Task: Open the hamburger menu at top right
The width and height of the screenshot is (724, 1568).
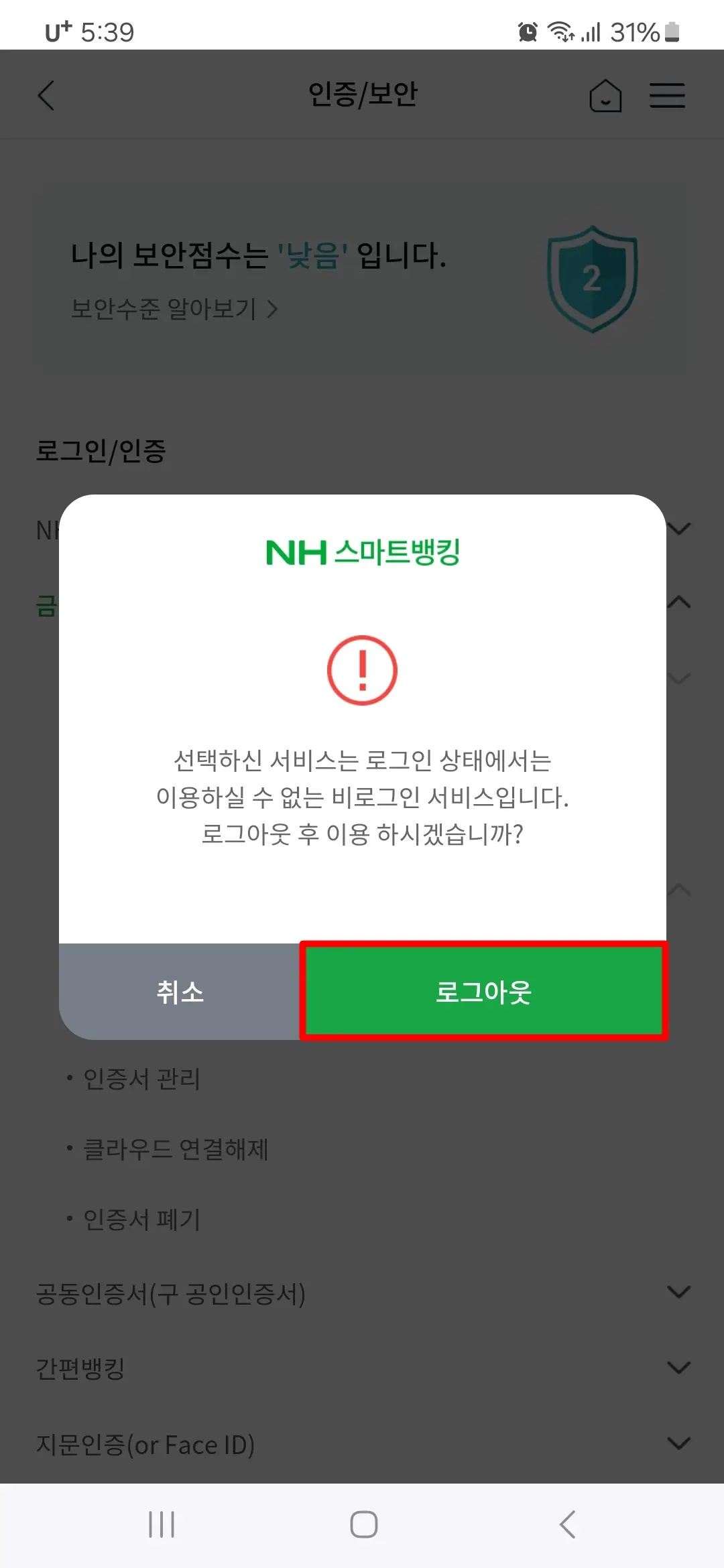Action: 667,96
